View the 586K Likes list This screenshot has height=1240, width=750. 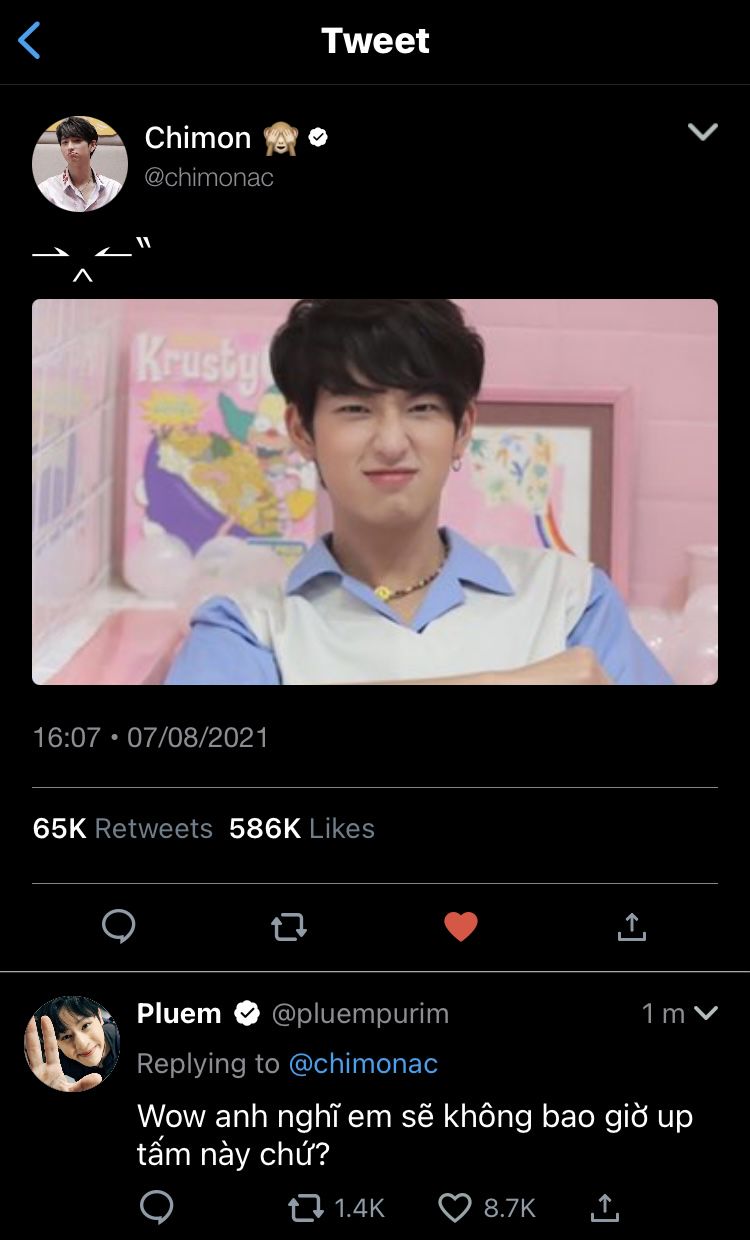[x=301, y=828]
